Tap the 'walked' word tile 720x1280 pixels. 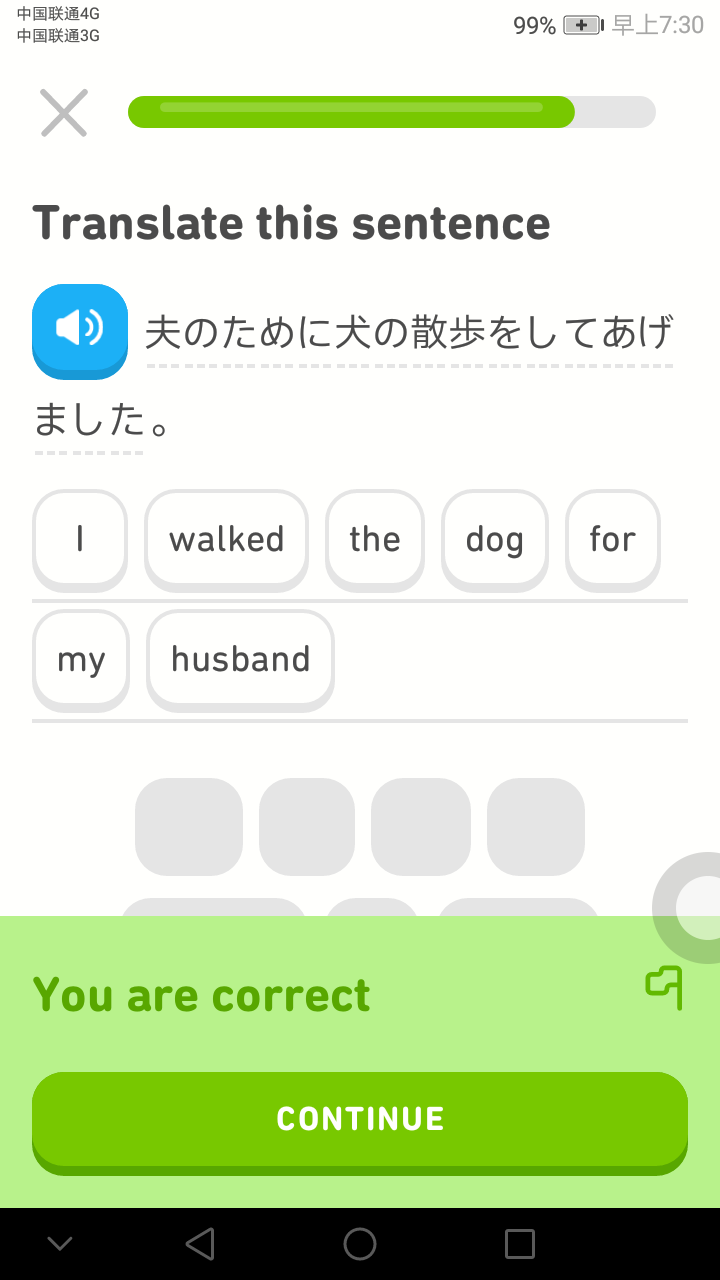226,539
